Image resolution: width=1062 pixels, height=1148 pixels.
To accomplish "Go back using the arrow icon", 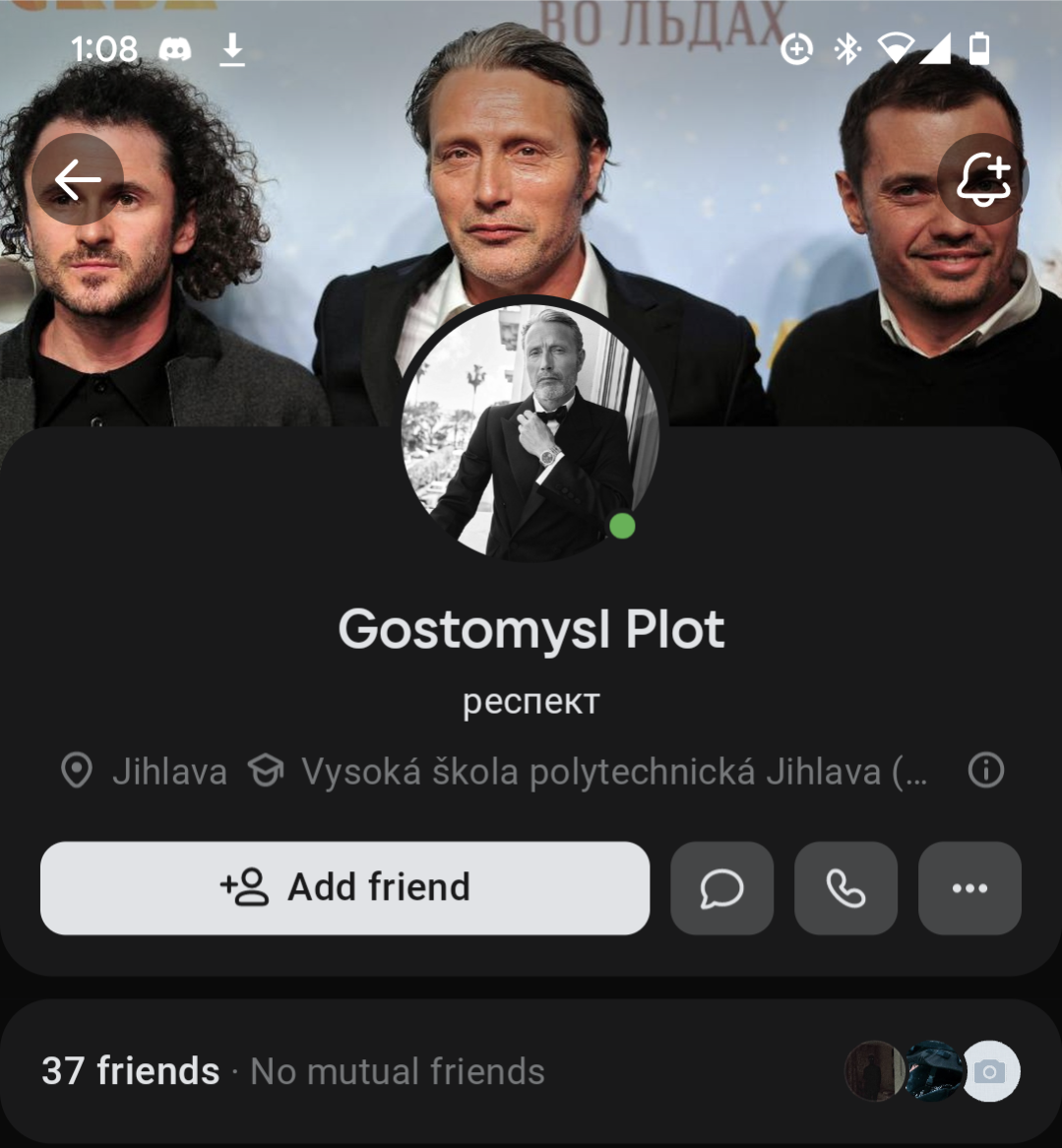I will click(x=78, y=179).
